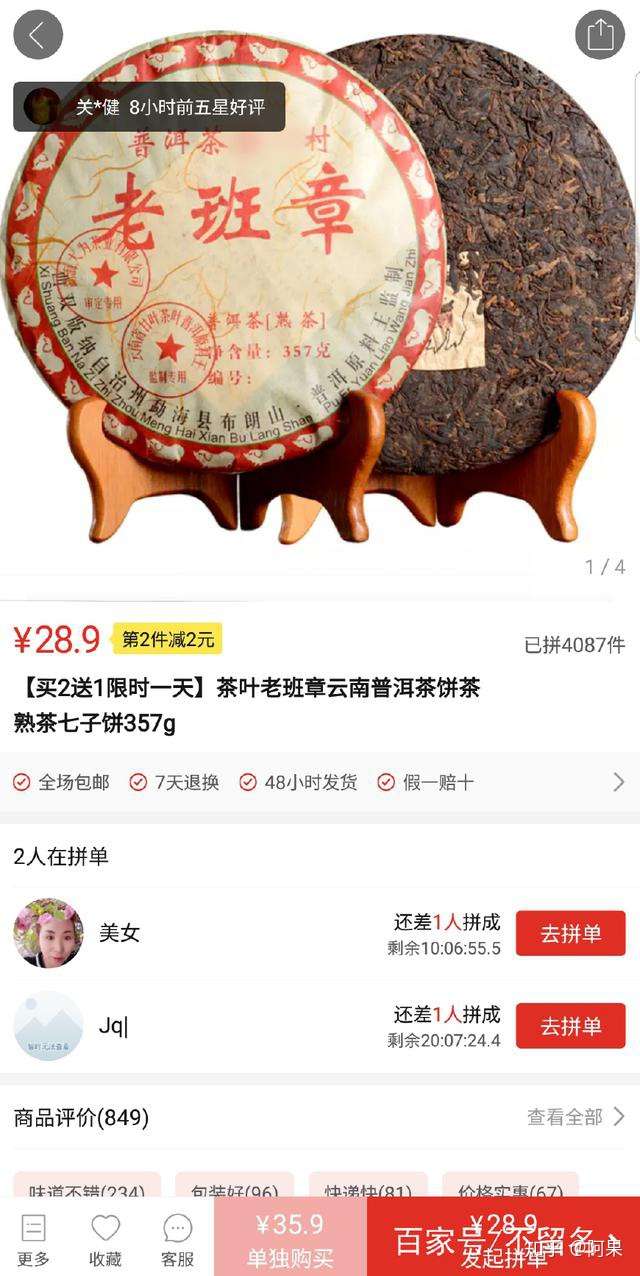Open the 关*健 five-star review banner
Screen dimensions: 640x1276
pyautogui.click(x=149, y=107)
